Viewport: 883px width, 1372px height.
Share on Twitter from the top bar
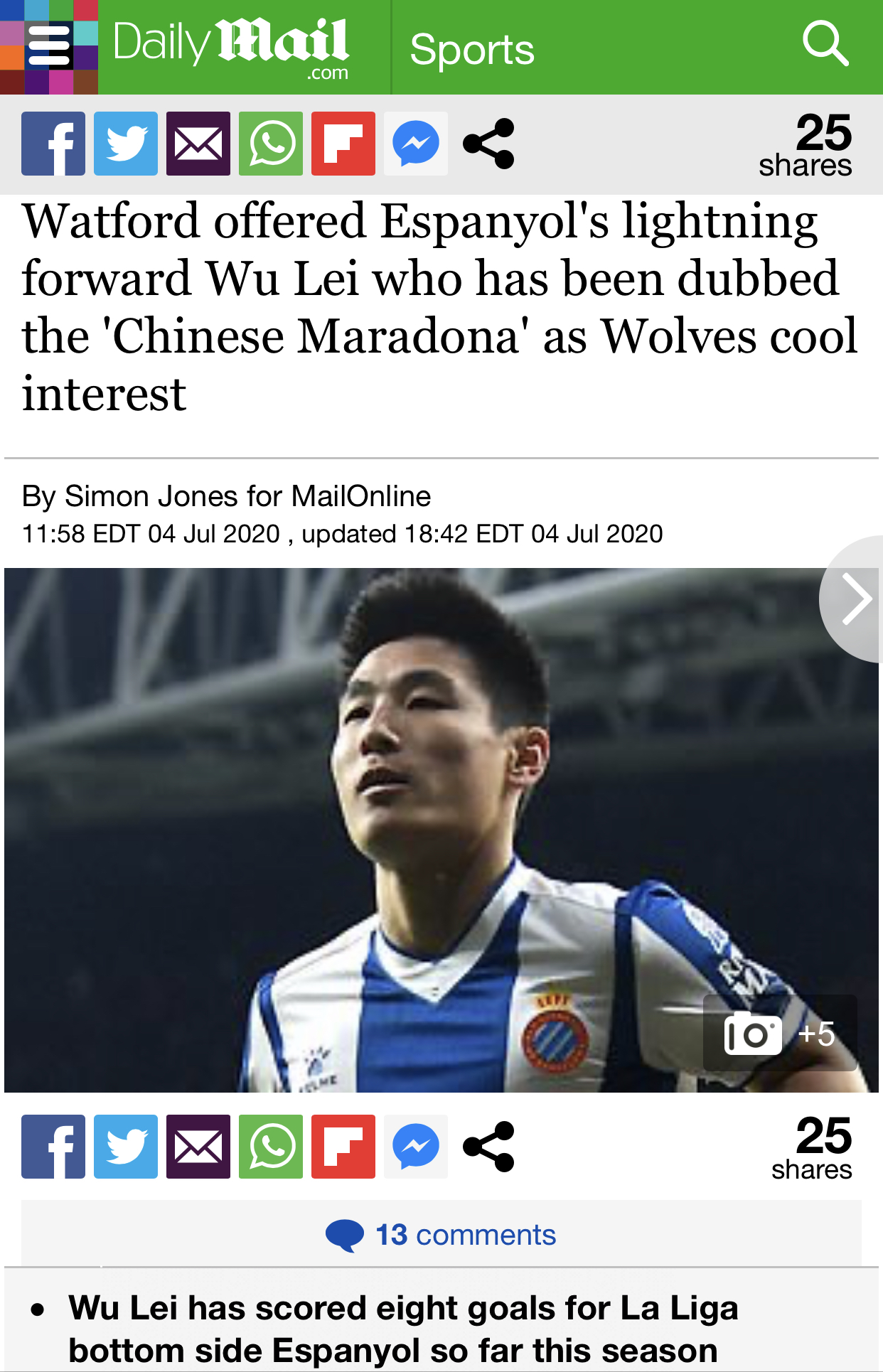pyautogui.click(x=126, y=144)
